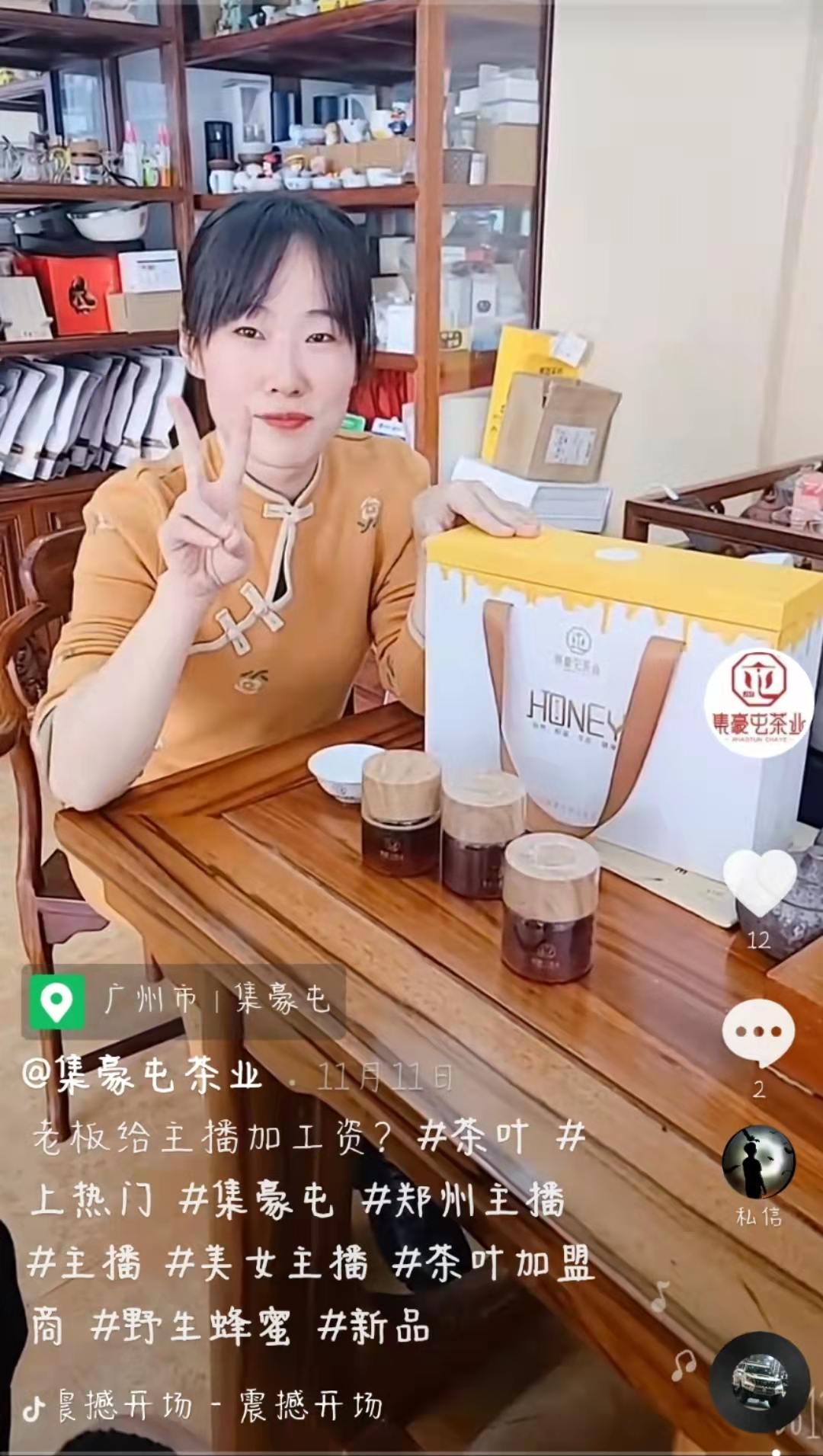The width and height of the screenshot is (823, 1456).
Task: Open the comments on this video
Action: coord(758,1032)
